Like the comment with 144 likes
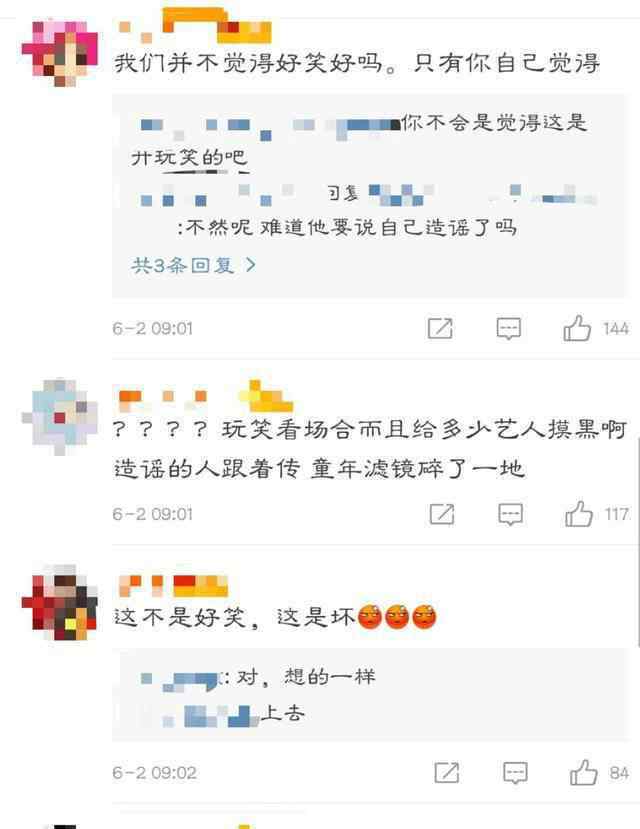The height and width of the screenshot is (829, 640). pyautogui.click(x=578, y=328)
